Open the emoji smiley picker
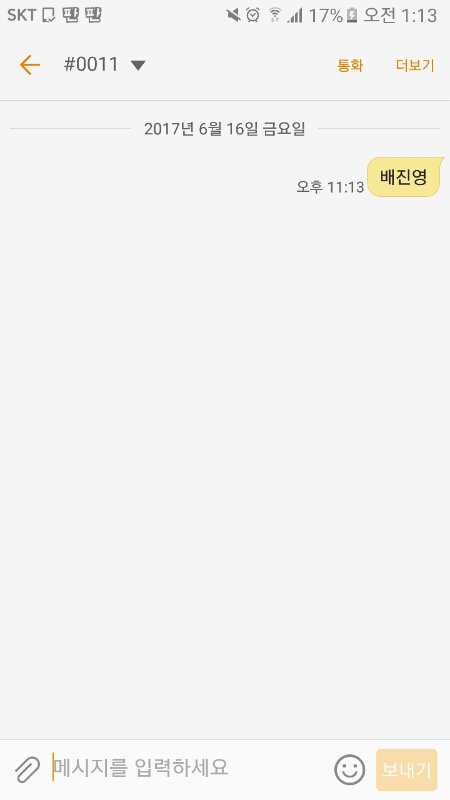 349,769
